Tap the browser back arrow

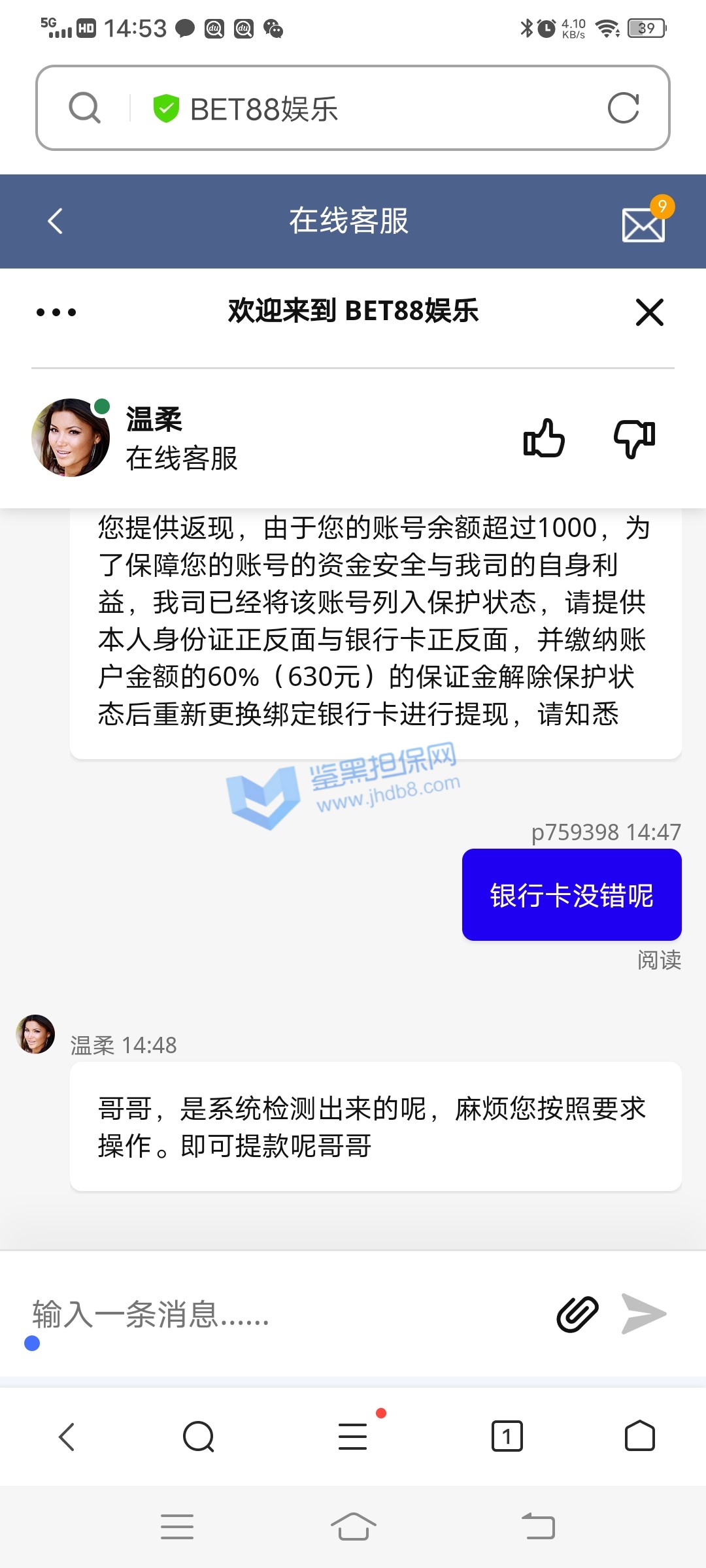[67, 1436]
